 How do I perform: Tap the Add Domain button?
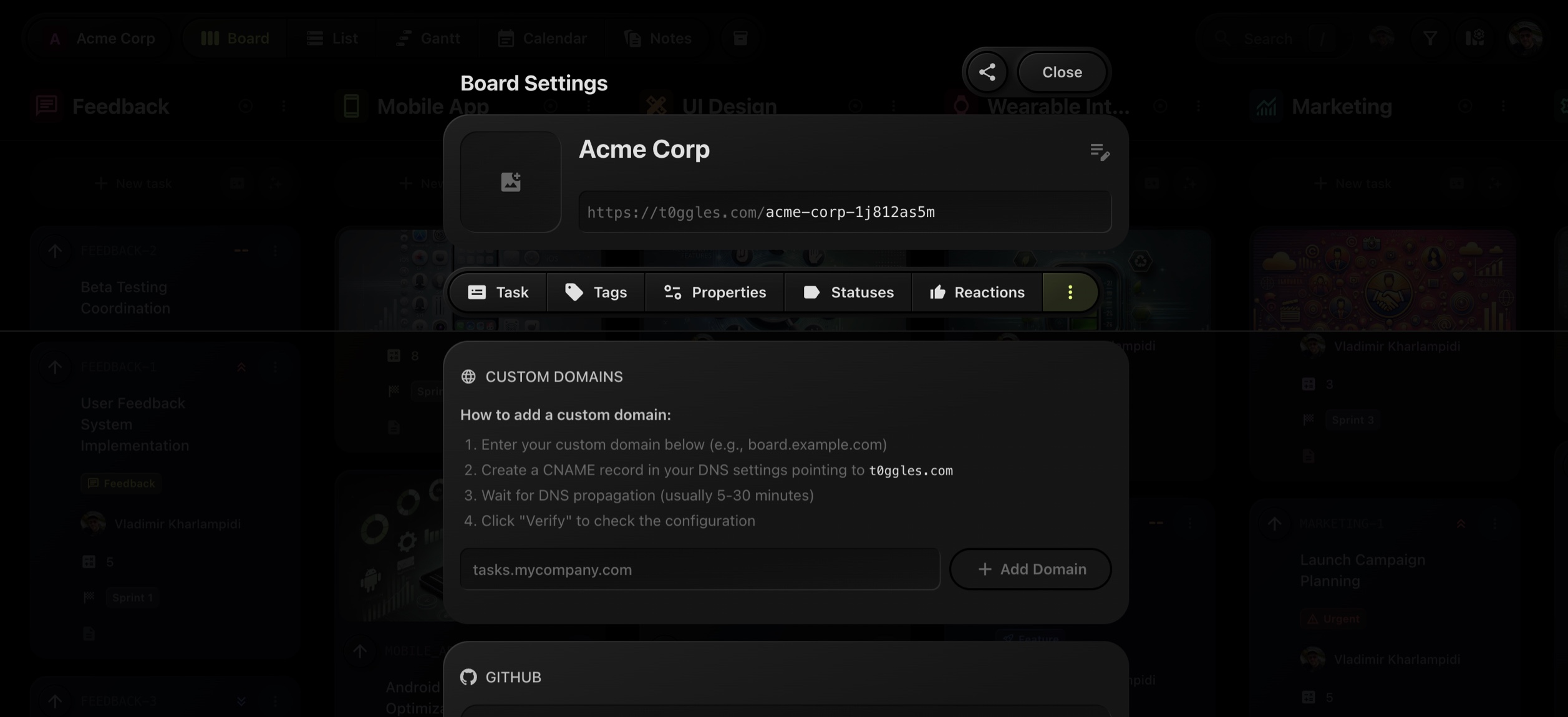coord(1030,569)
